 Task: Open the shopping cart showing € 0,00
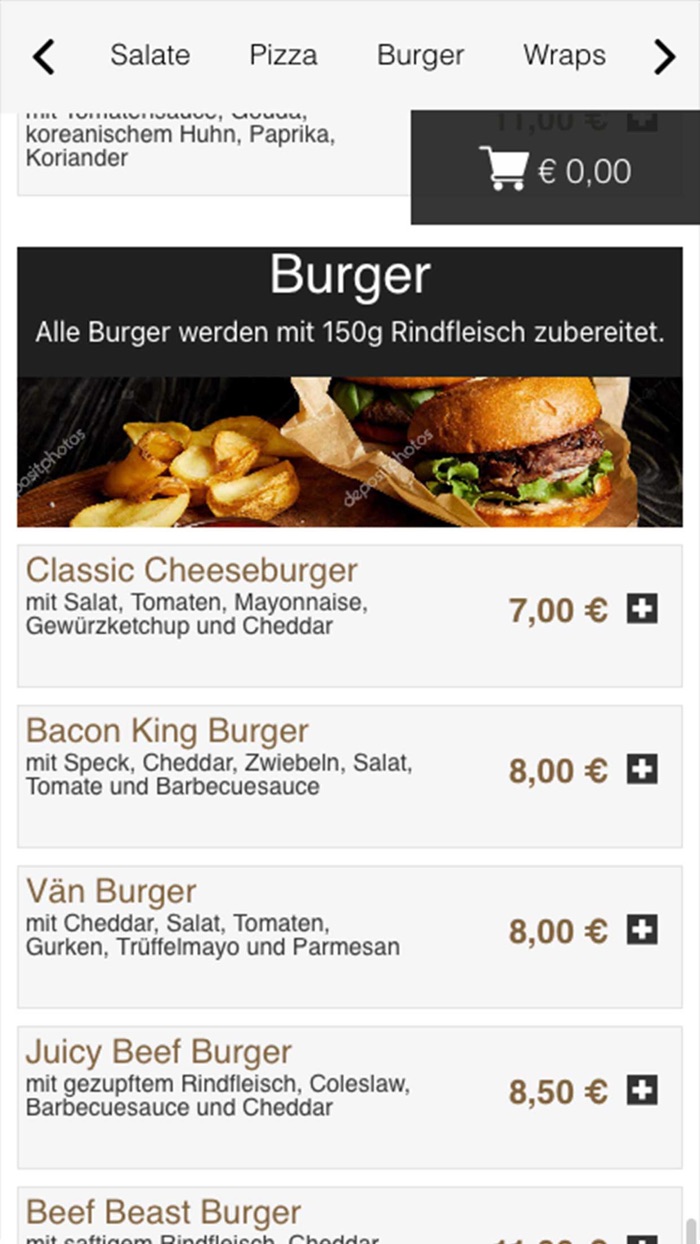[x=555, y=171]
